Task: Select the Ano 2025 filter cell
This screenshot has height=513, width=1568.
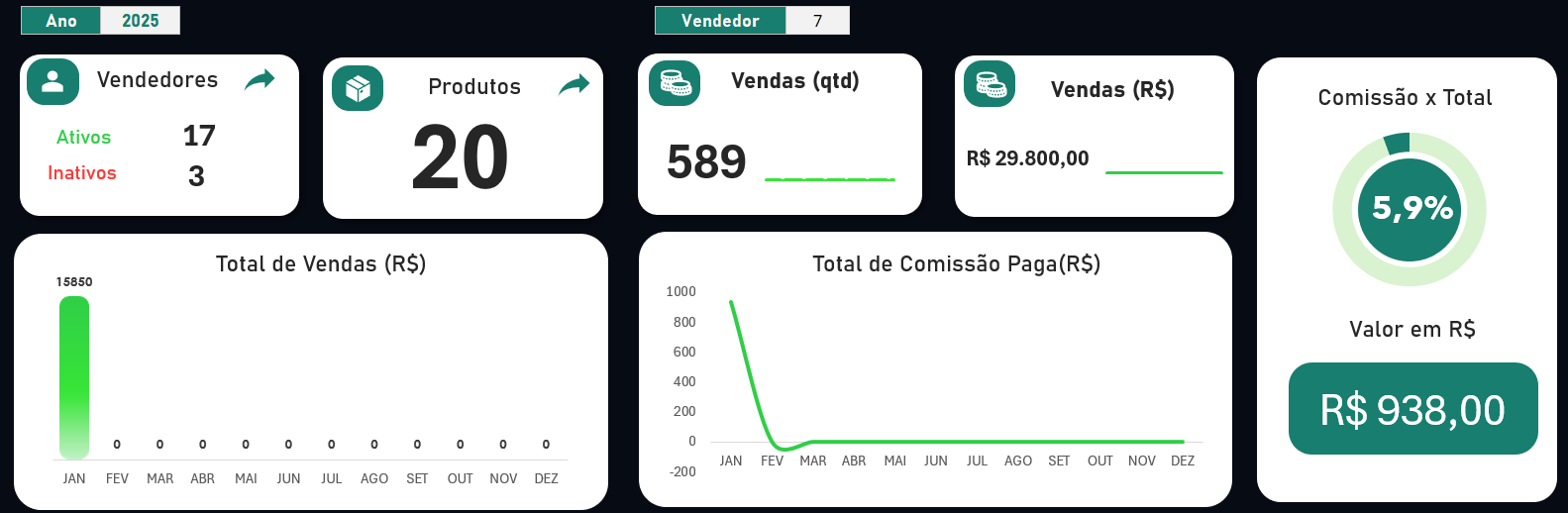Action: click(140, 21)
